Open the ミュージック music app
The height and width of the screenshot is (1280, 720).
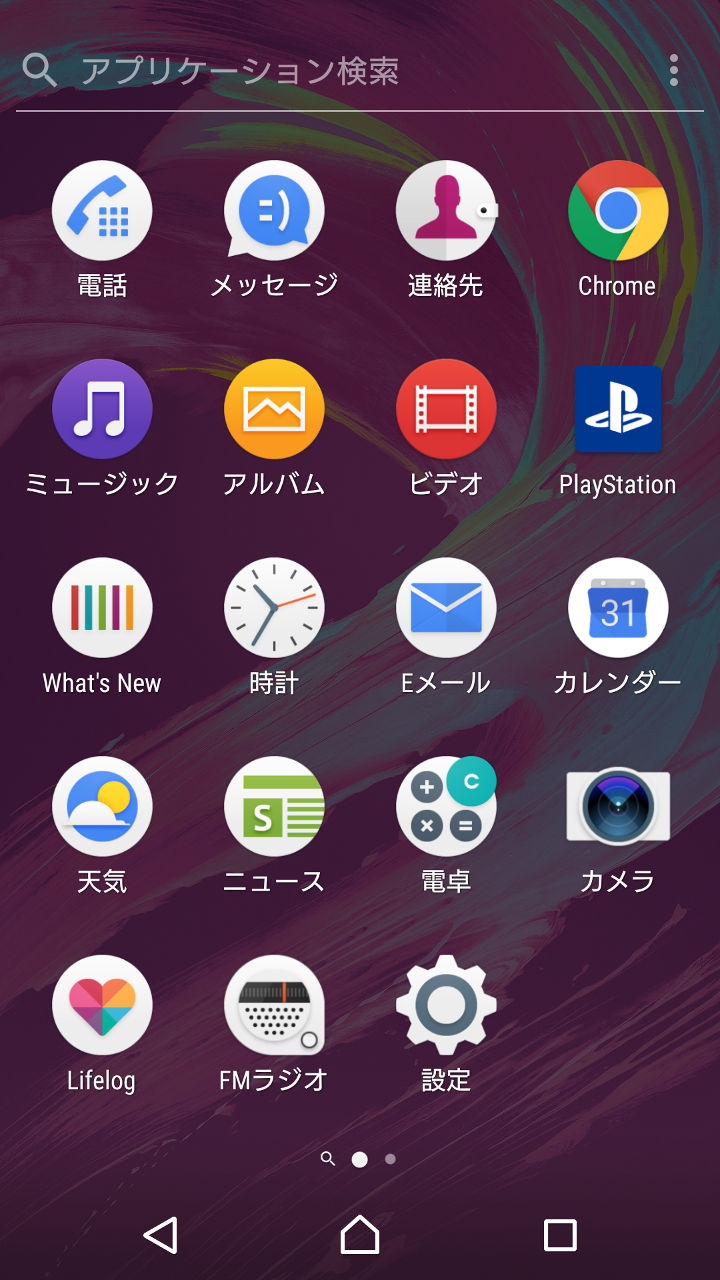tap(102, 409)
